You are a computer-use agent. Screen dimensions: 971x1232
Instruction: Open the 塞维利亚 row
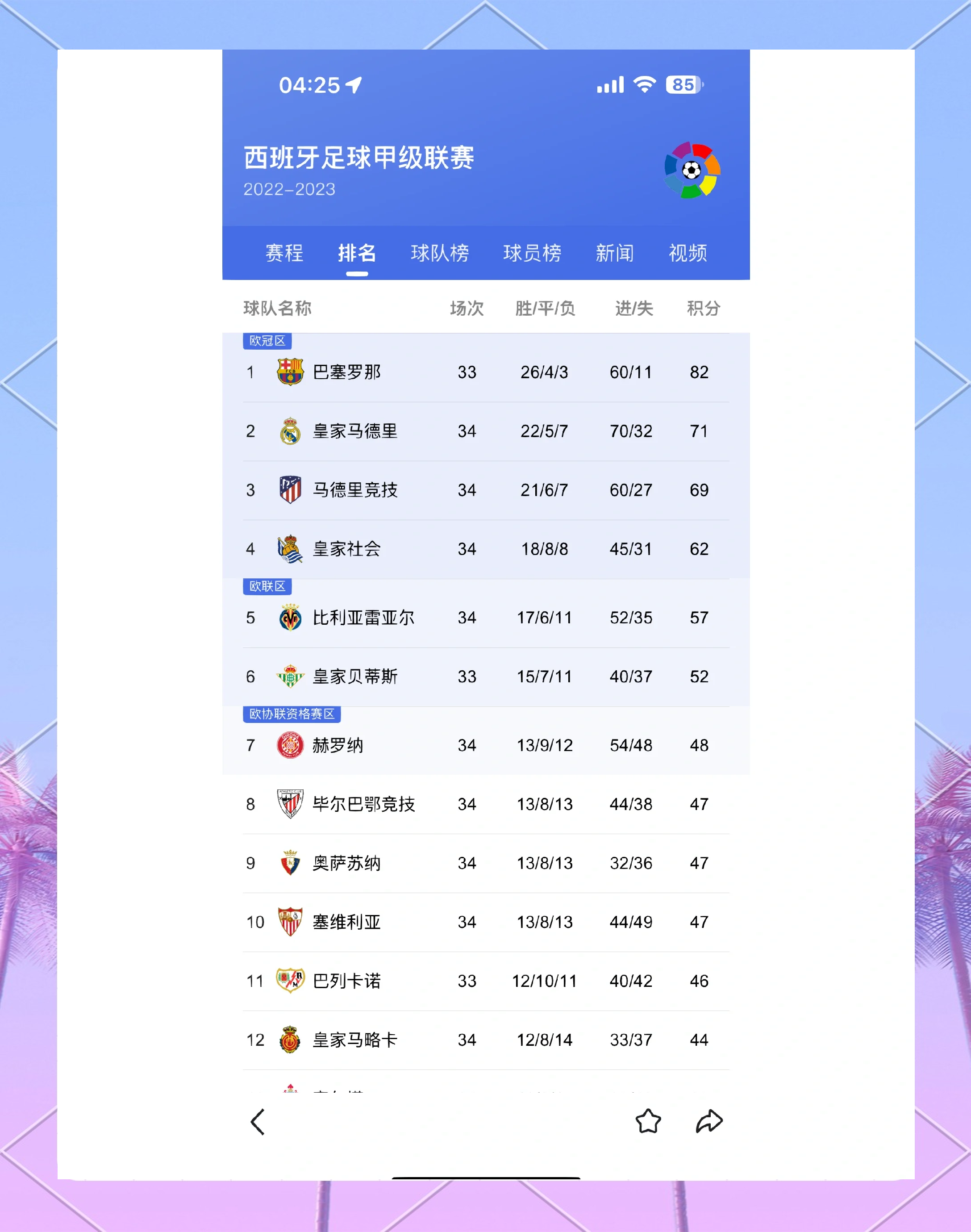[x=347, y=922]
